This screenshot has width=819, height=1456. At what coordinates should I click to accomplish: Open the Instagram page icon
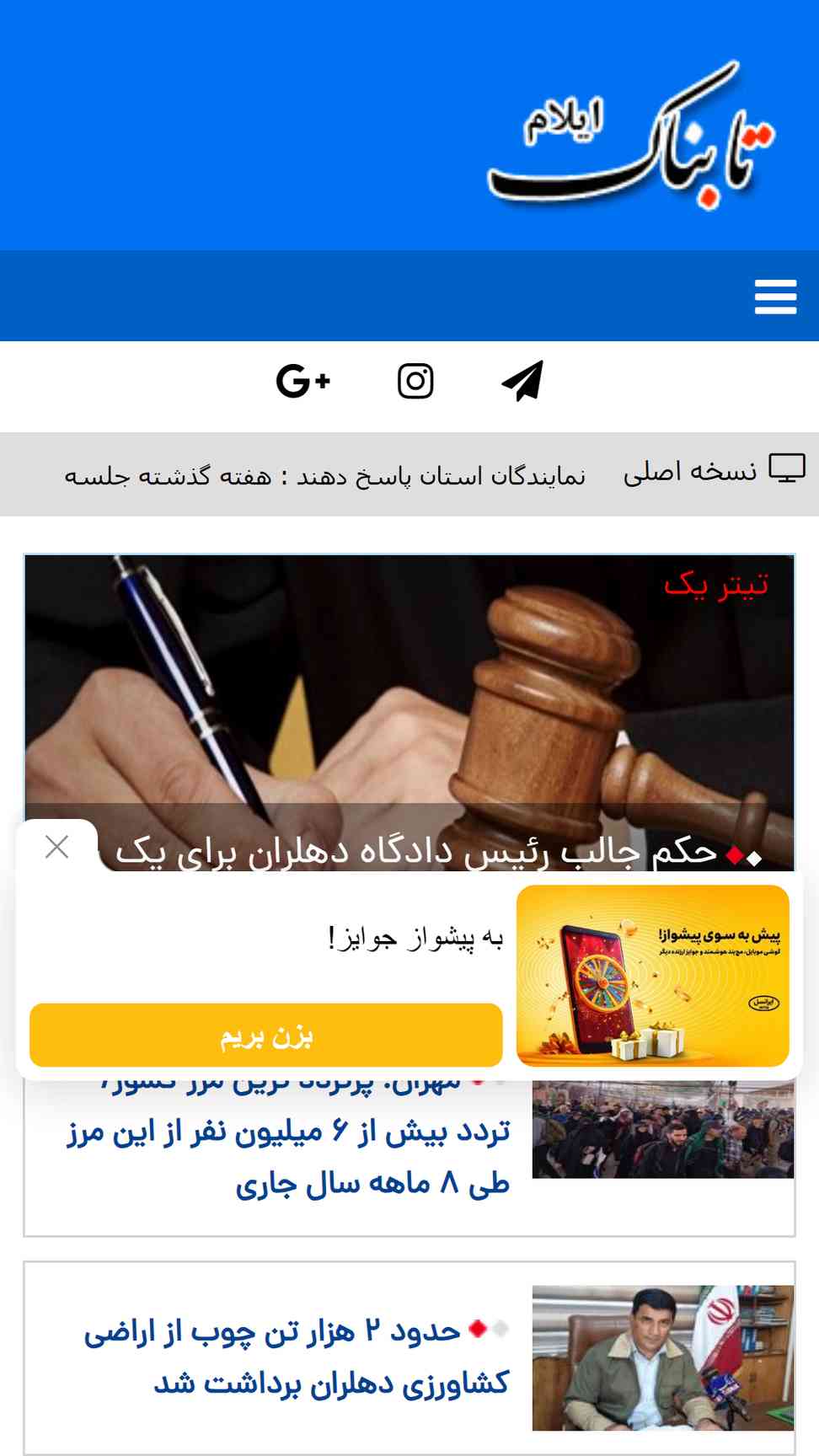415,381
